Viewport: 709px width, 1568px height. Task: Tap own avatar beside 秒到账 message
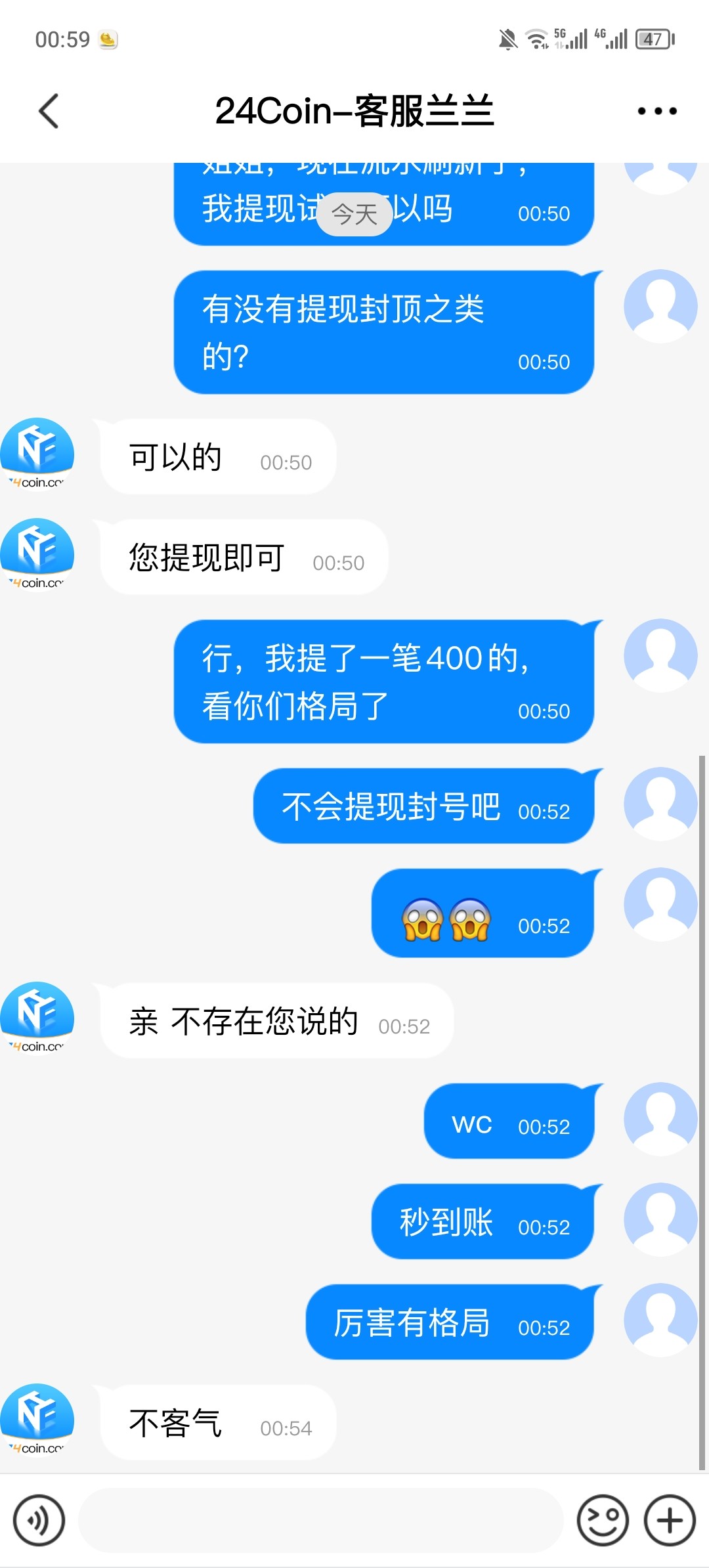(660, 1220)
